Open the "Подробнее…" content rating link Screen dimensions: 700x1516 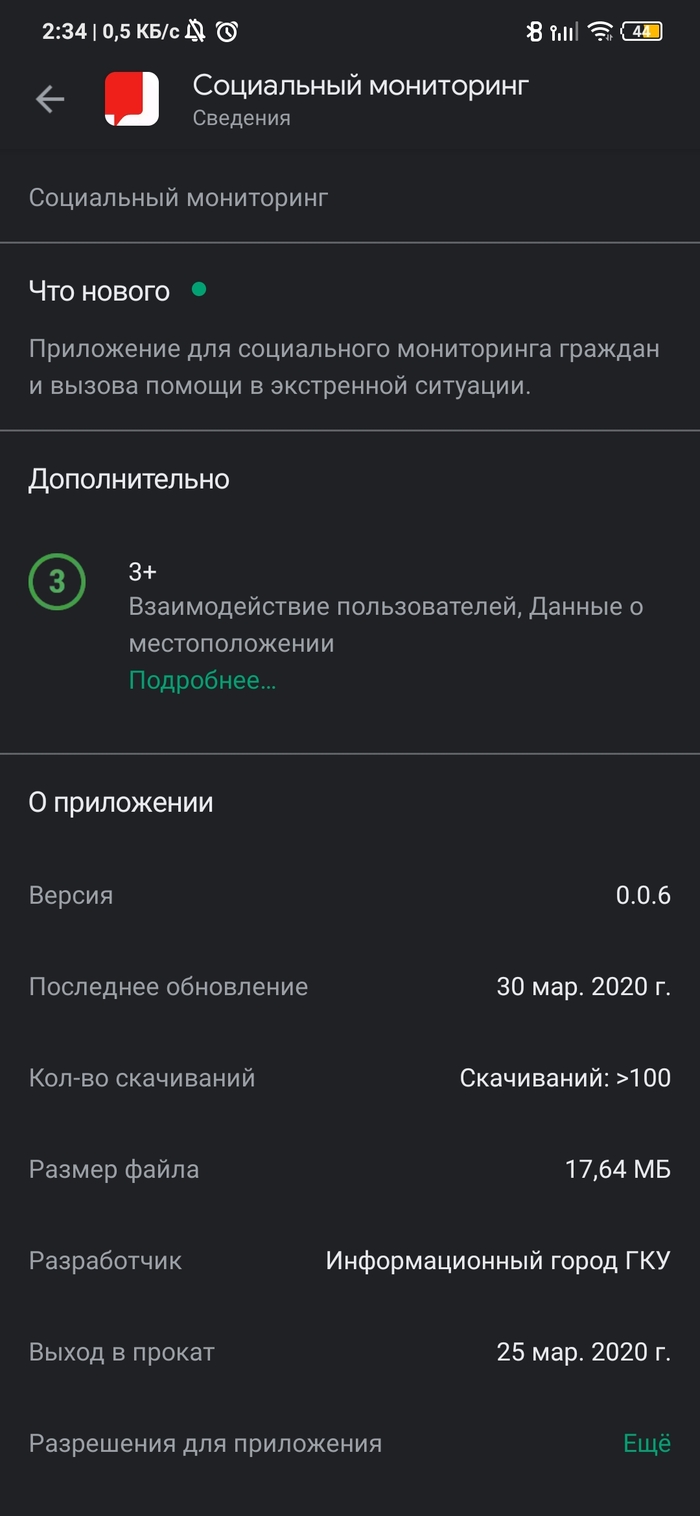pos(202,681)
